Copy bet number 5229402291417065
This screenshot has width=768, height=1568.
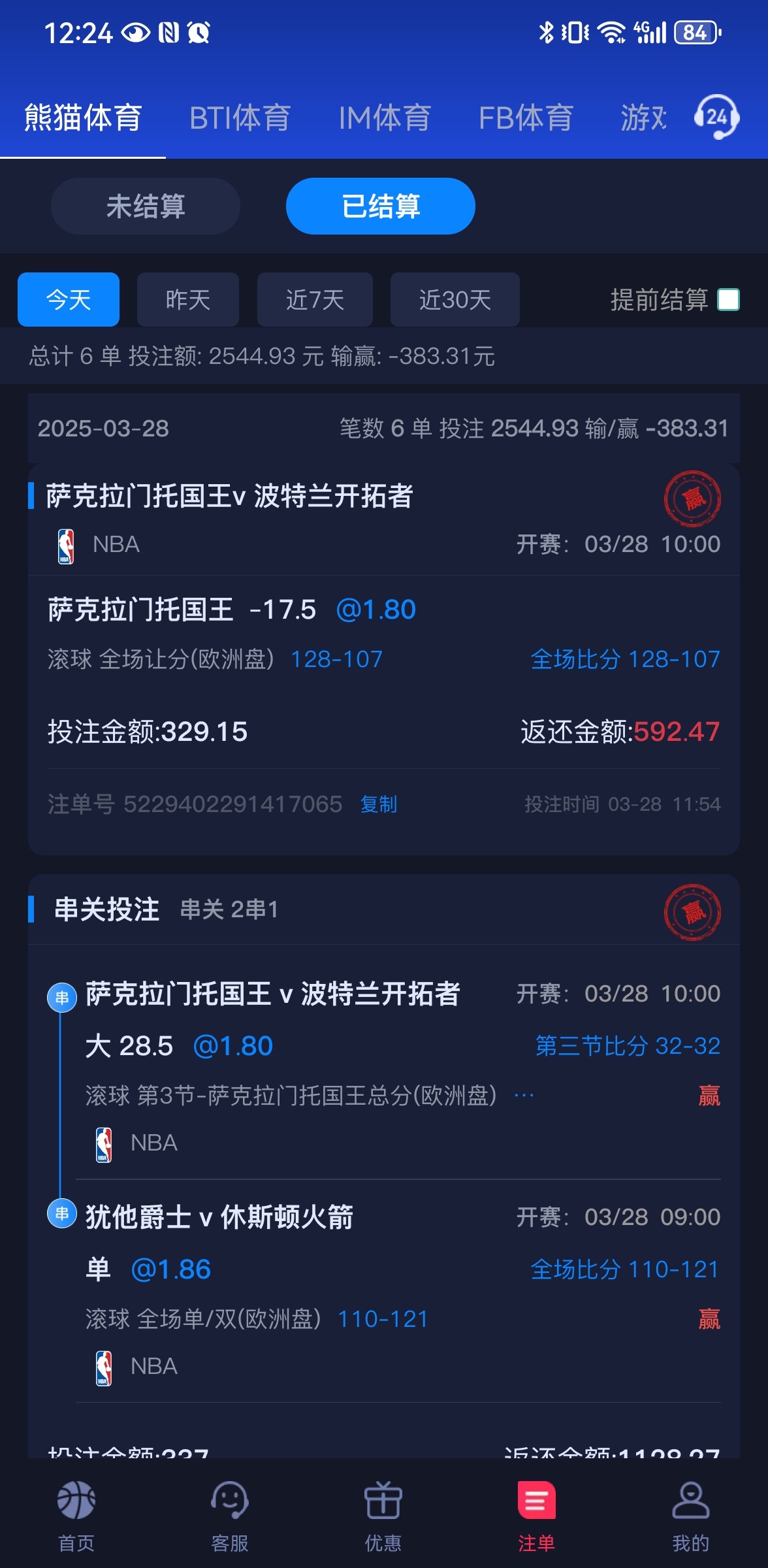click(x=379, y=804)
